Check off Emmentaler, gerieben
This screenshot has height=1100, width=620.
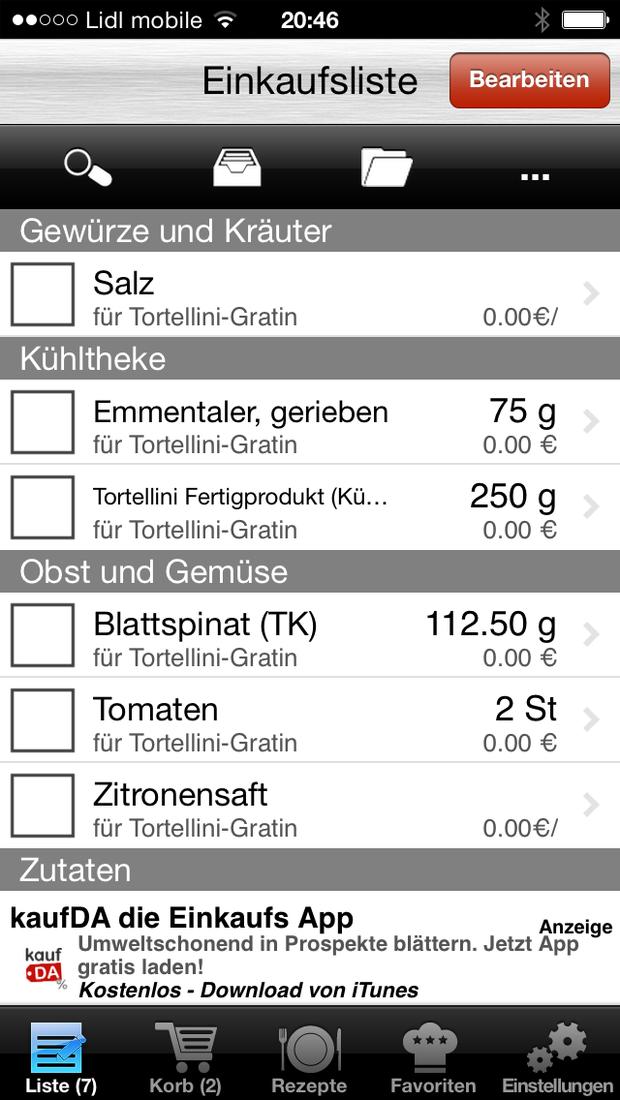click(x=43, y=422)
